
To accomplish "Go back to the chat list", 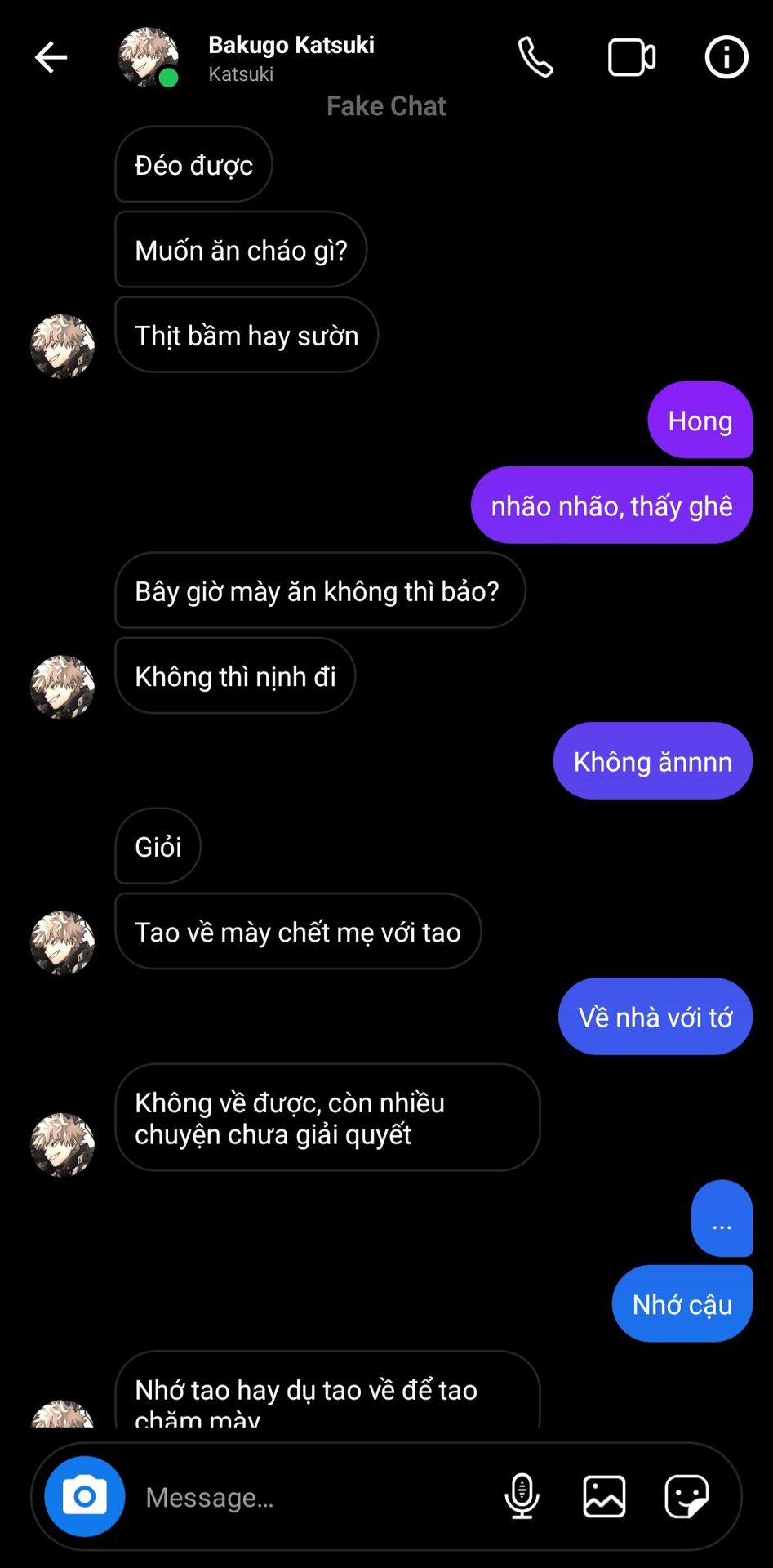I will (x=51, y=57).
